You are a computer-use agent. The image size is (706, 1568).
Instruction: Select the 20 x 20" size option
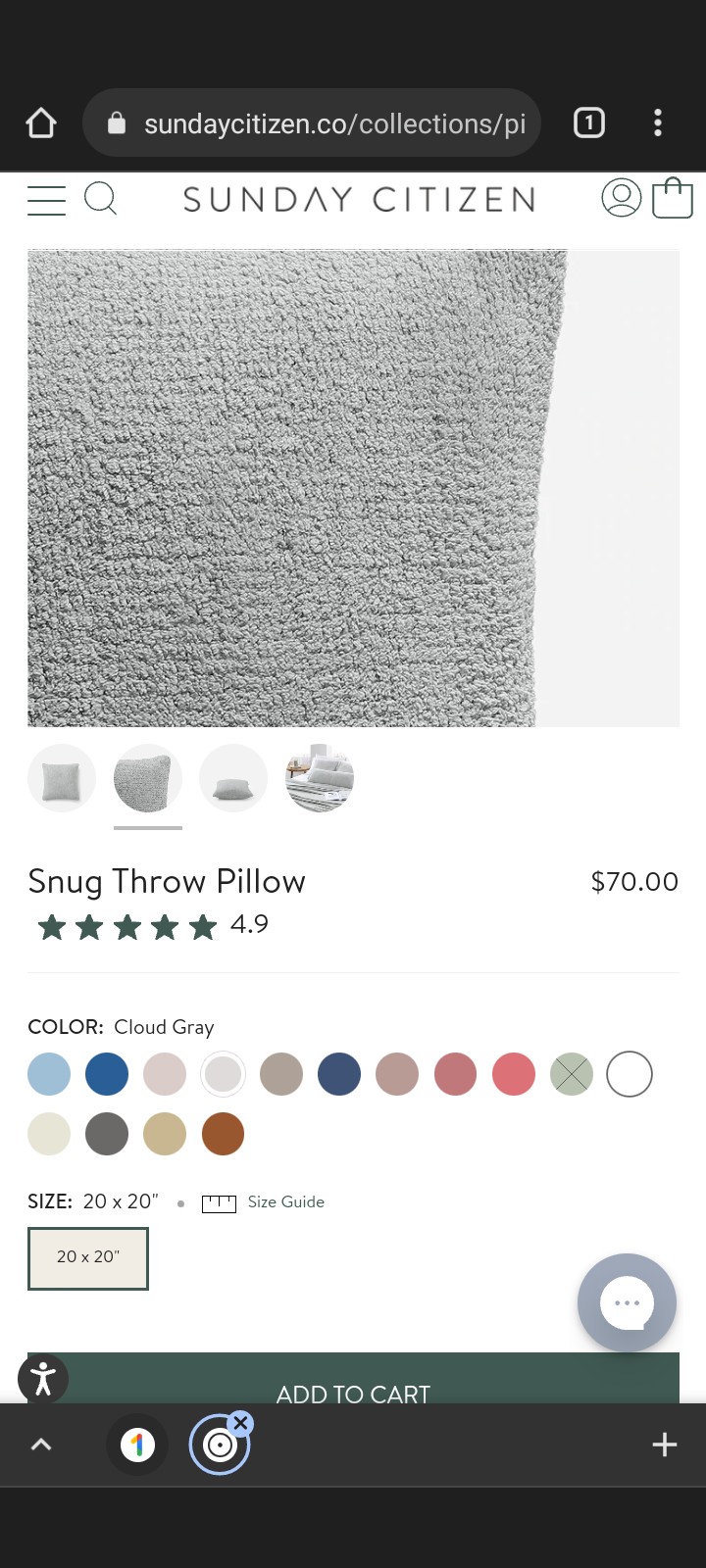coord(88,1256)
